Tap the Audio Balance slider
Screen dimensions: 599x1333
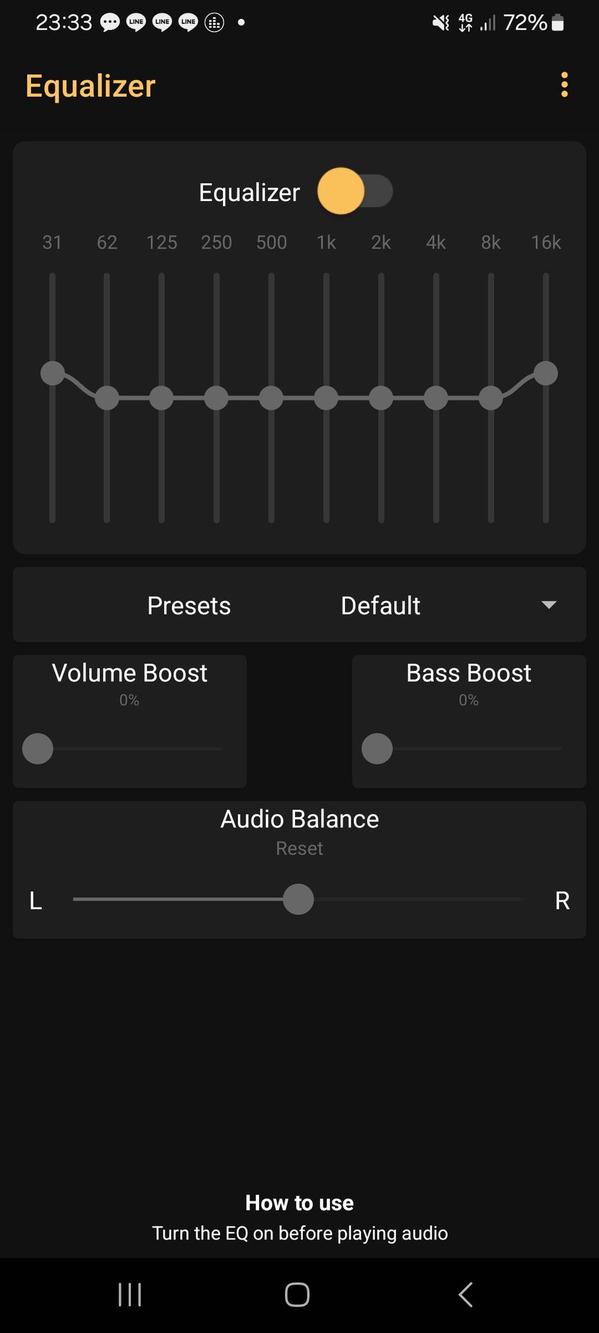coord(298,899)
